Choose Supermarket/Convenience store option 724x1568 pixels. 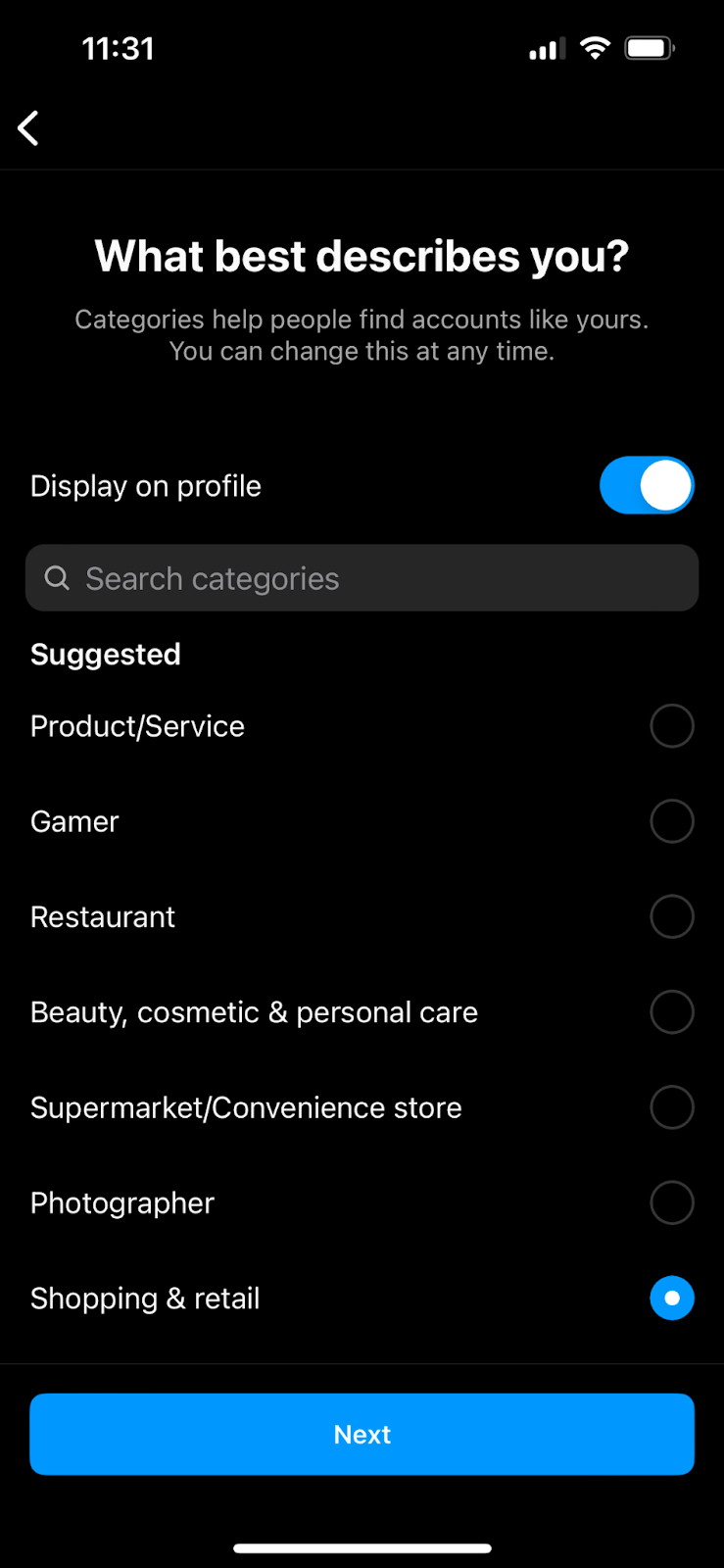click(671, 1107)
